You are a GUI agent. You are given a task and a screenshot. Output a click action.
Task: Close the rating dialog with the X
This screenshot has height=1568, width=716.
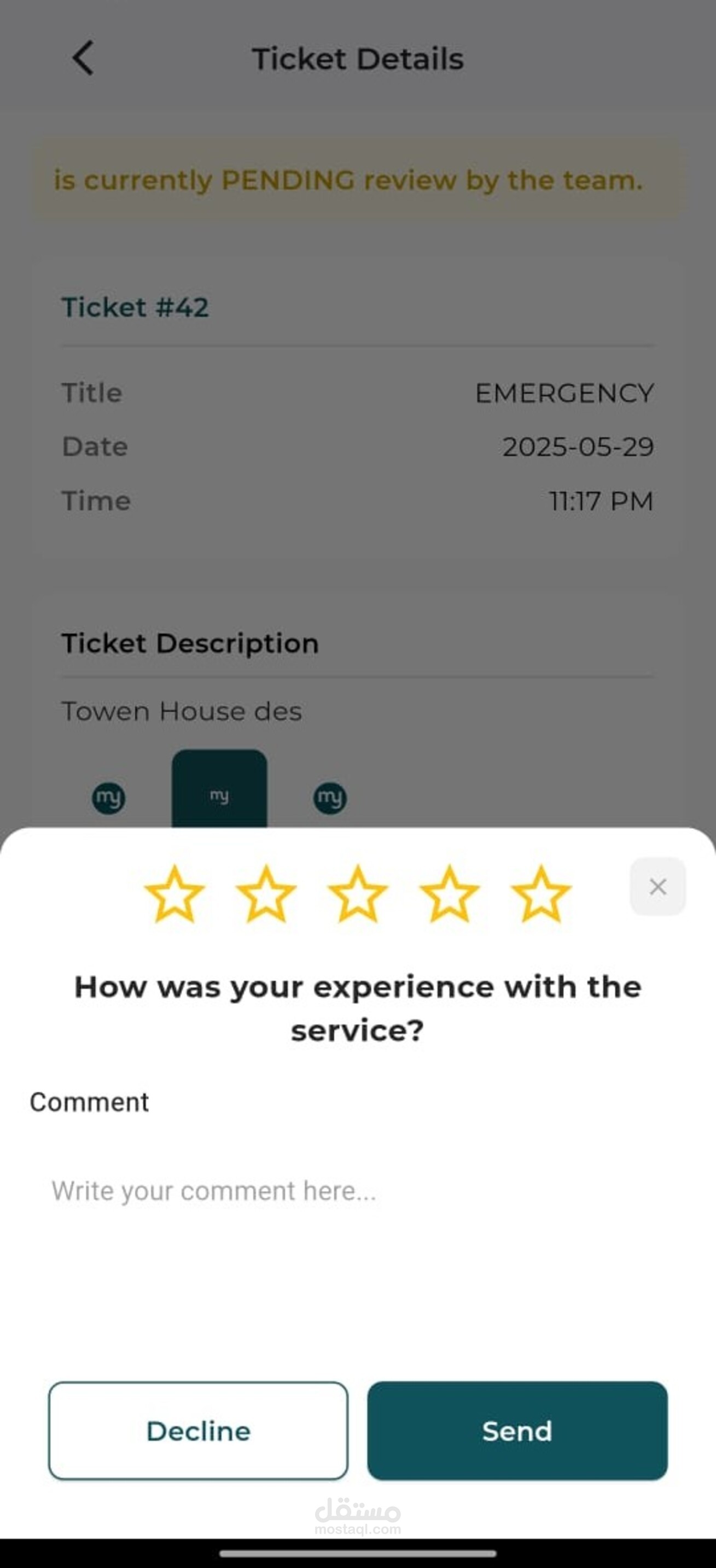coord(657,886)
